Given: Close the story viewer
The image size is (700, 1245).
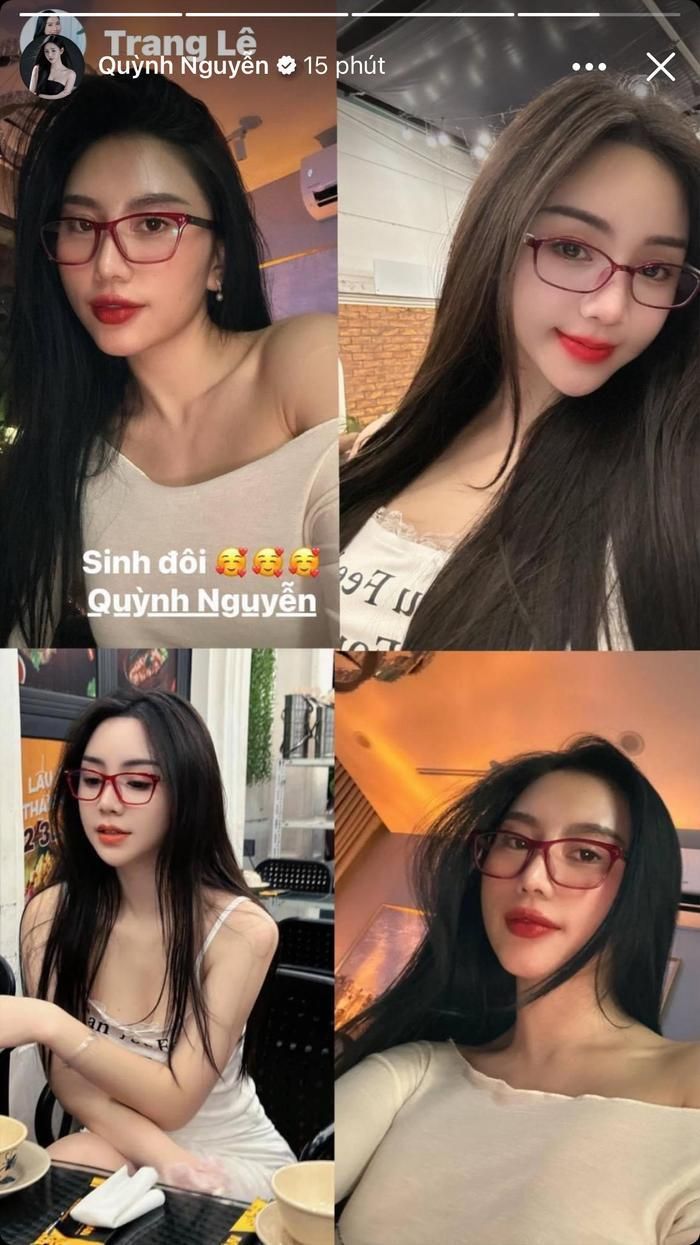Looking at the screenshot, I should tap(660, 67).
